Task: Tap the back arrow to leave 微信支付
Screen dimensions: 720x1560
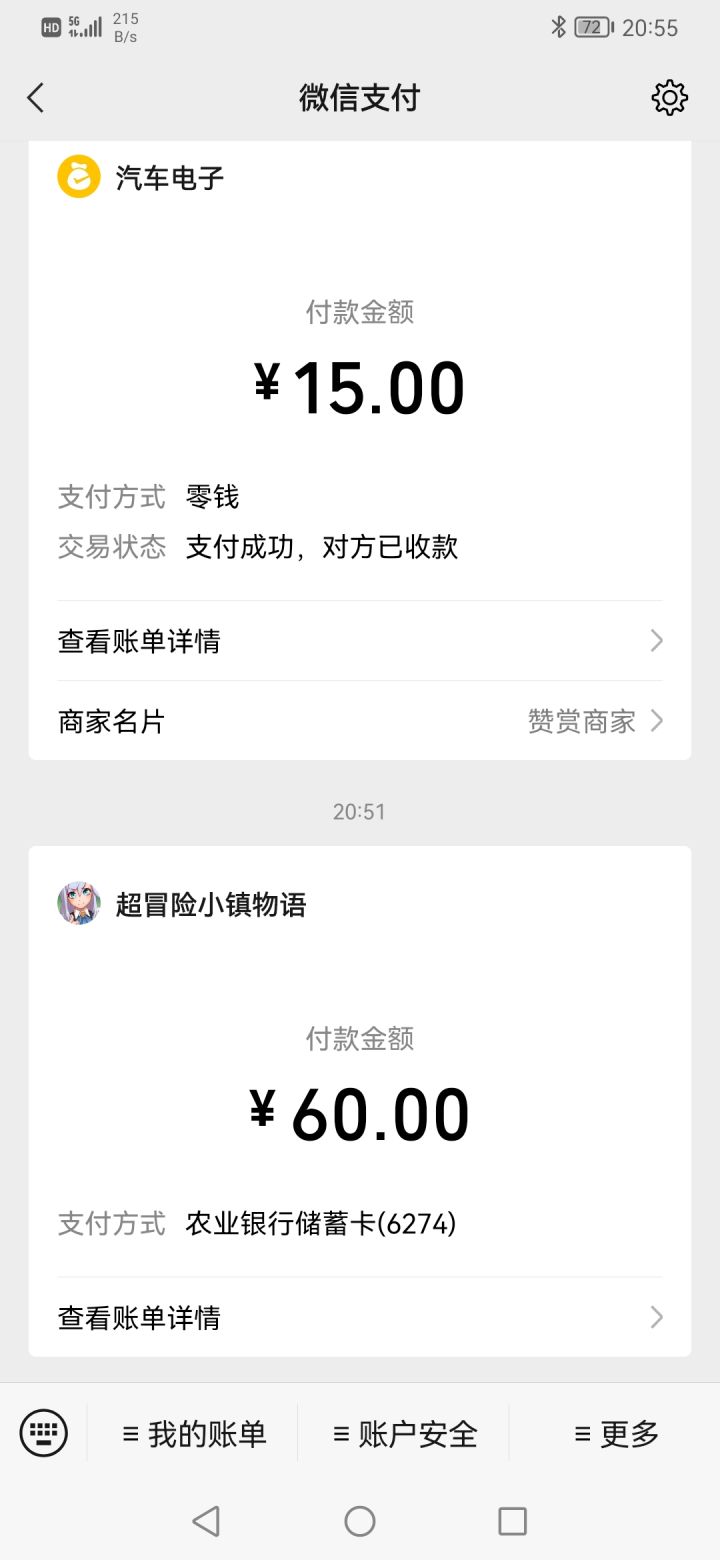Action: point(36,97)
